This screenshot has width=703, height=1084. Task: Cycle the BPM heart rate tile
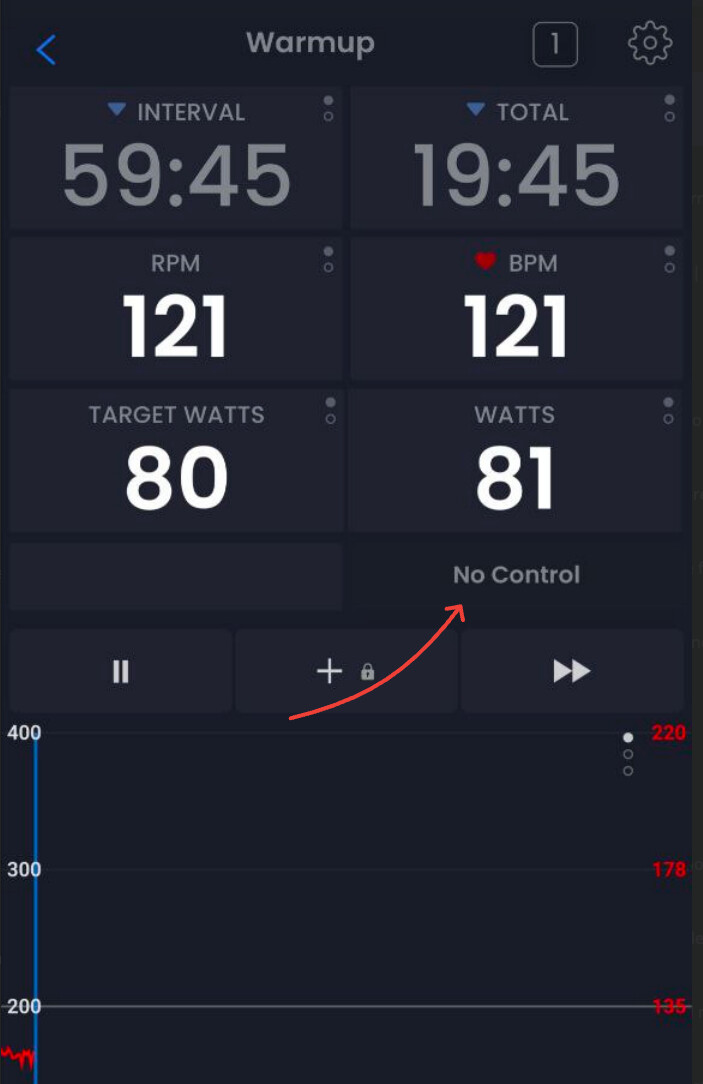pyautogui.click(x=669, y=260)
